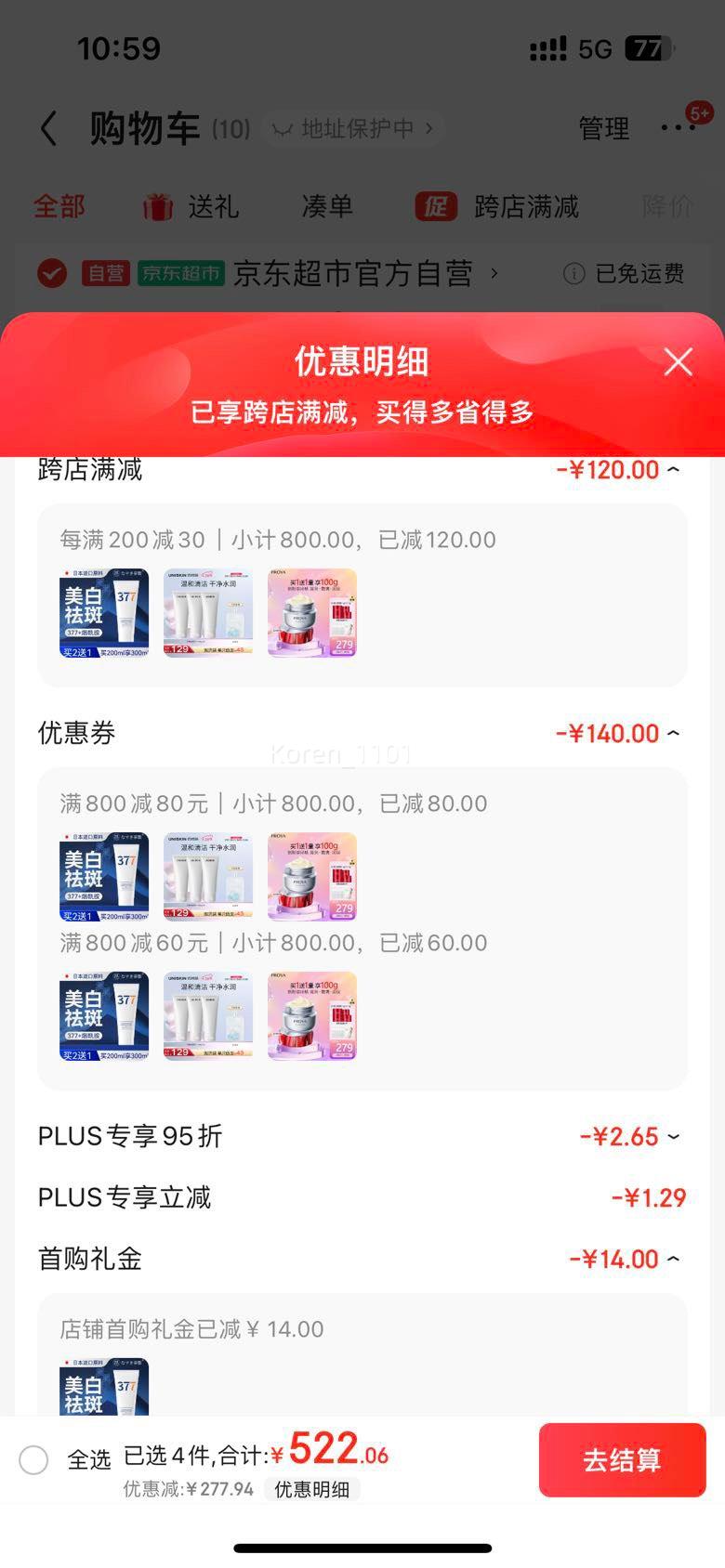
Task: Tap the 377 美白祛斑 product thumbnail
Action: [102, 611]
